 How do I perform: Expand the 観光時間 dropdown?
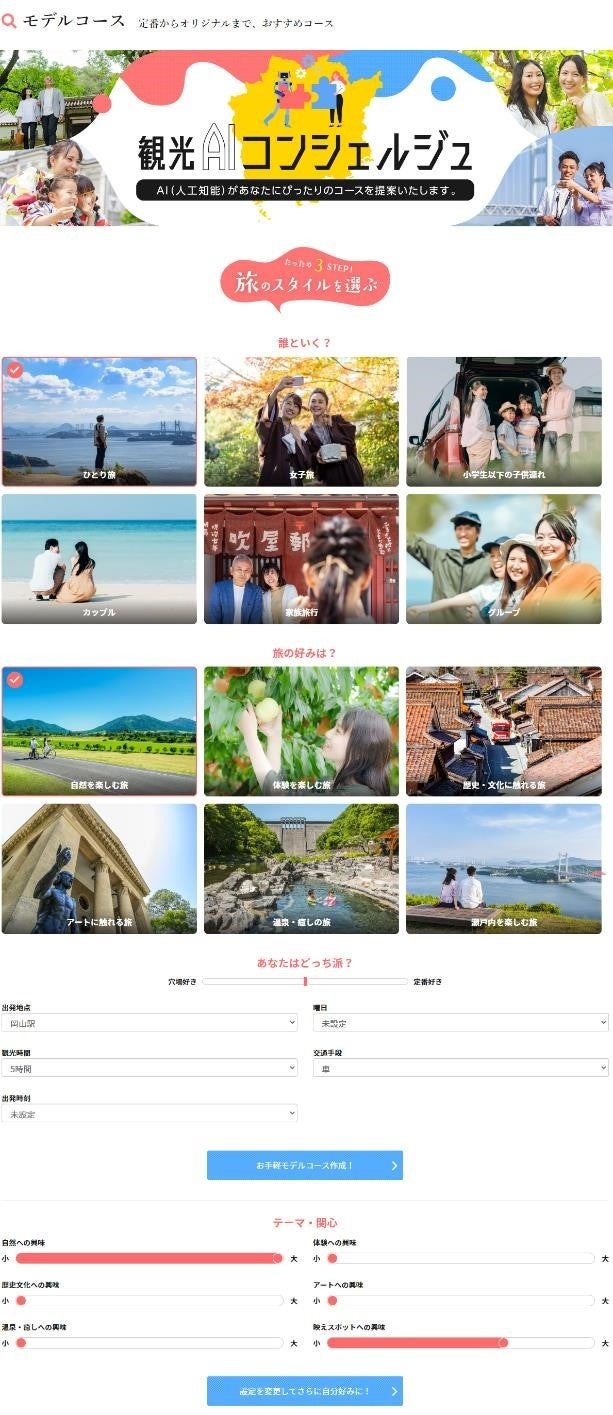pyautogui.click(x=149, y=1068)
